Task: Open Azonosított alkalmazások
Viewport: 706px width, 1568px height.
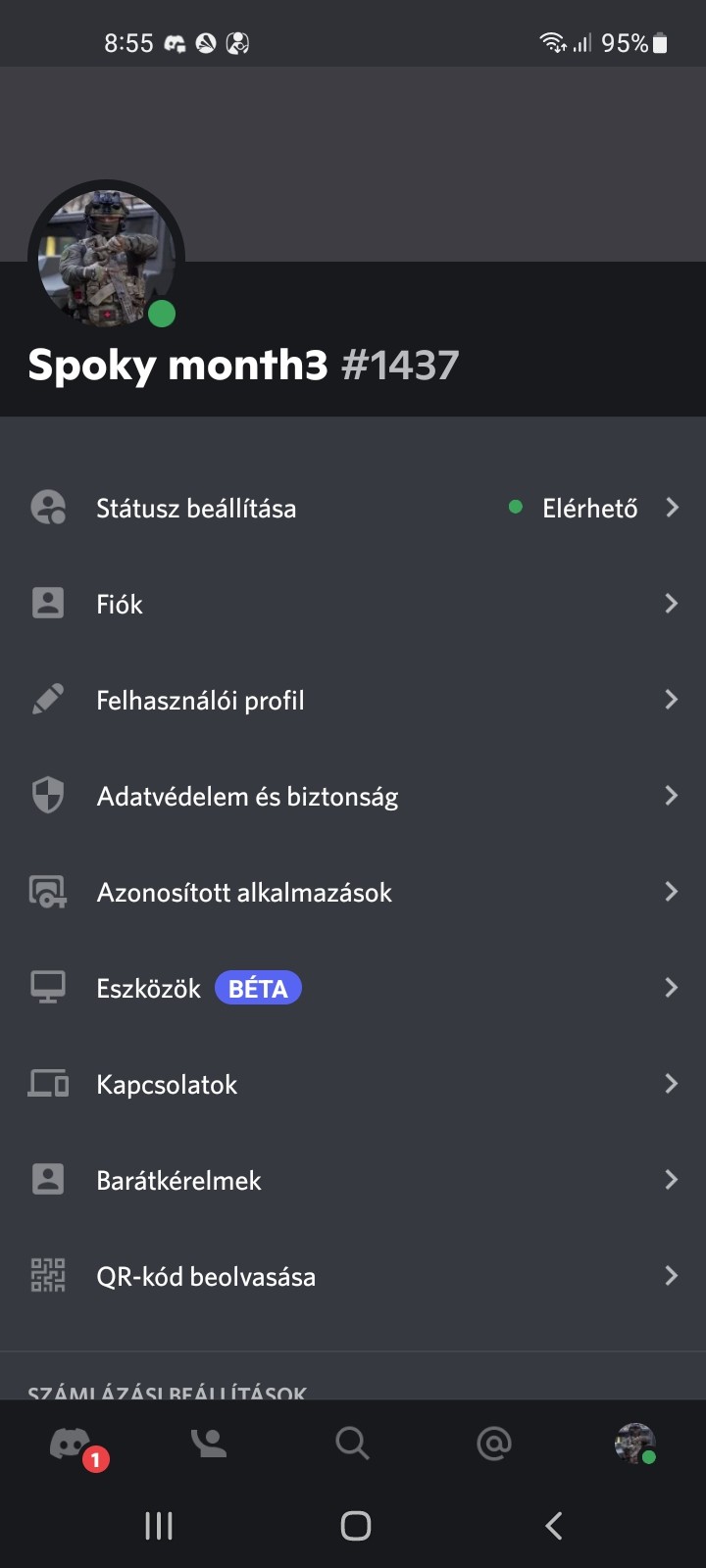Action: click(x=353, y=892)
